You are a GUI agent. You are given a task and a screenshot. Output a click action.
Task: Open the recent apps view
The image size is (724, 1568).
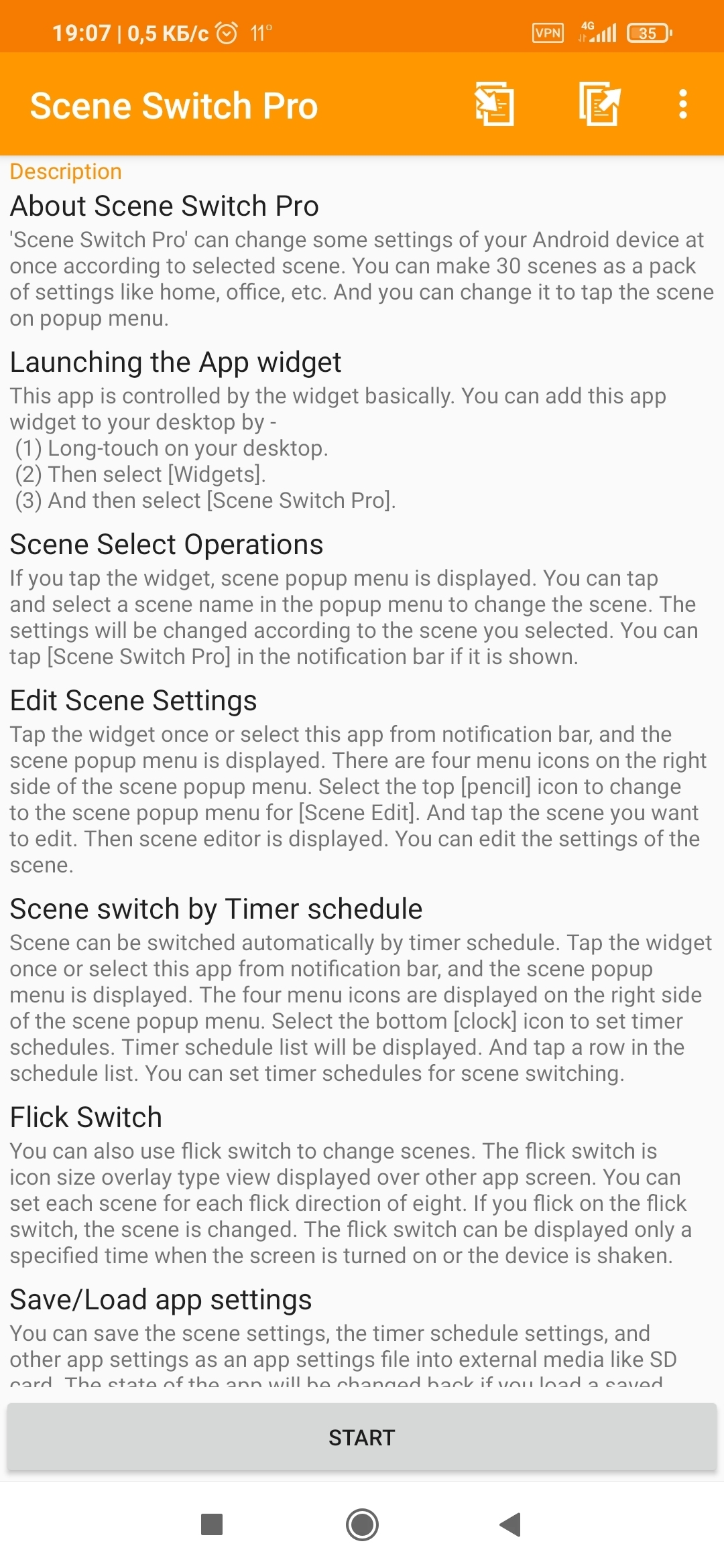pos(212,1524)
